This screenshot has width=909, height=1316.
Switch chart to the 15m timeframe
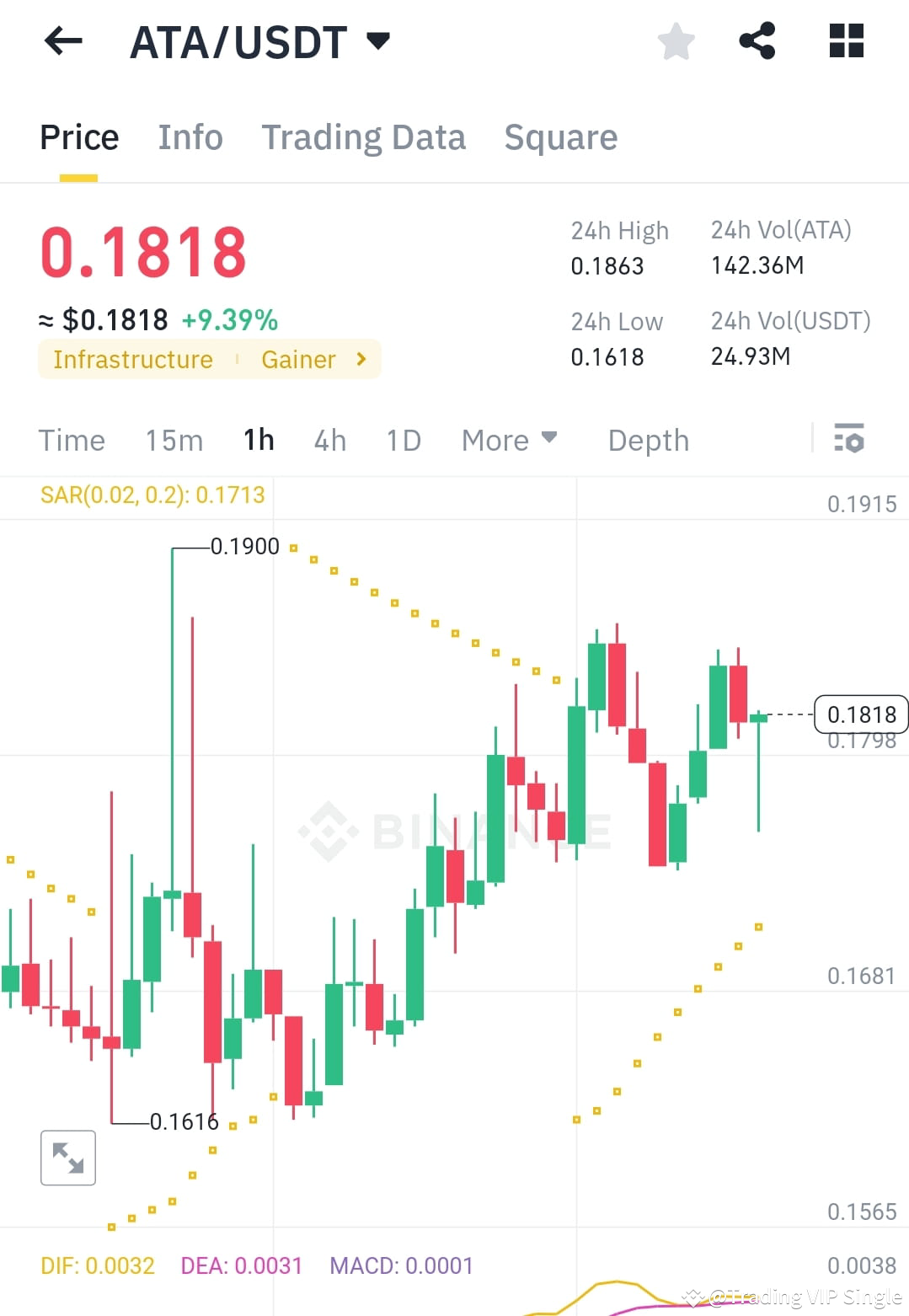point(173,439)
